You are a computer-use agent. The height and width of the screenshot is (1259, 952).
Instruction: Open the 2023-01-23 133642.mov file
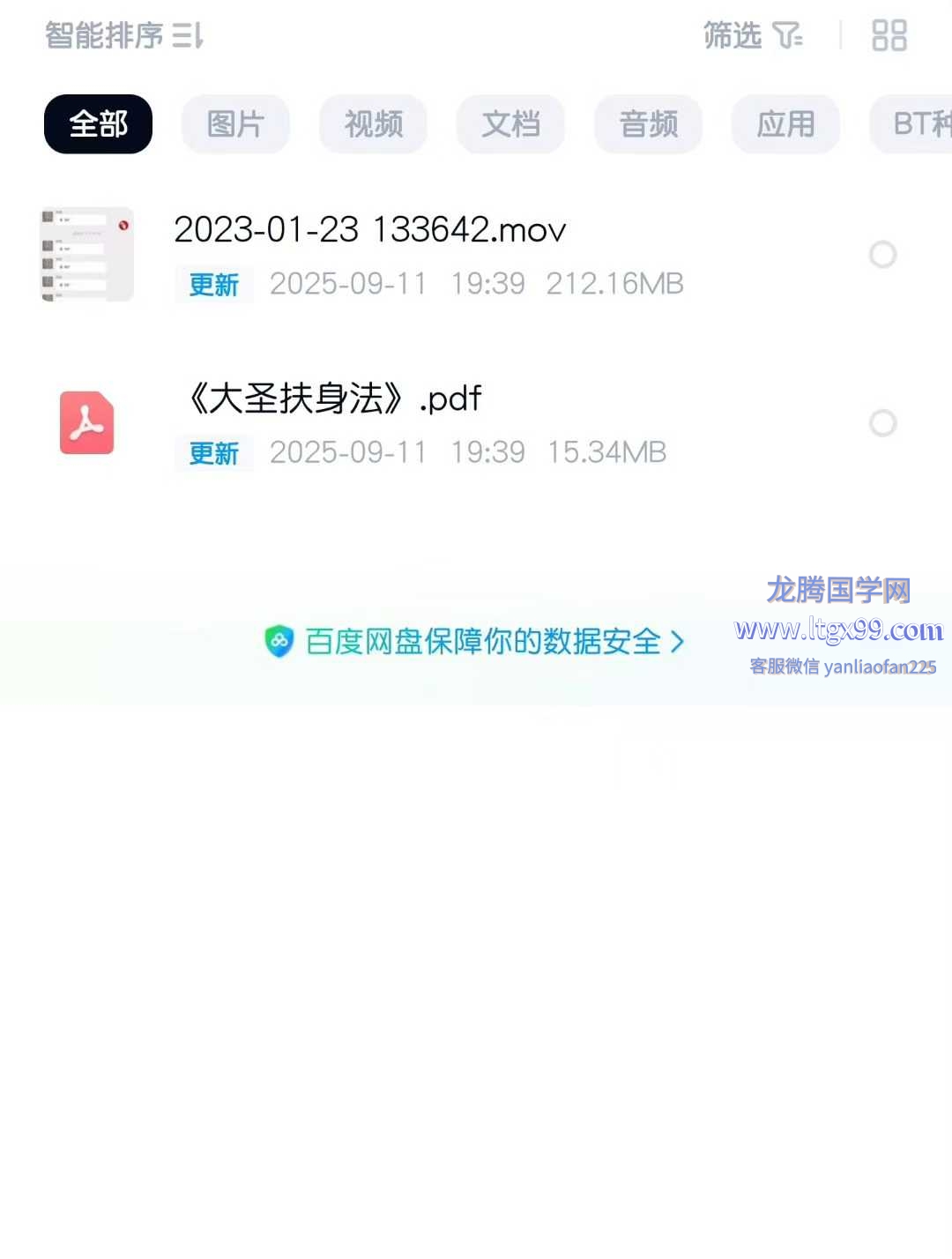369,230
